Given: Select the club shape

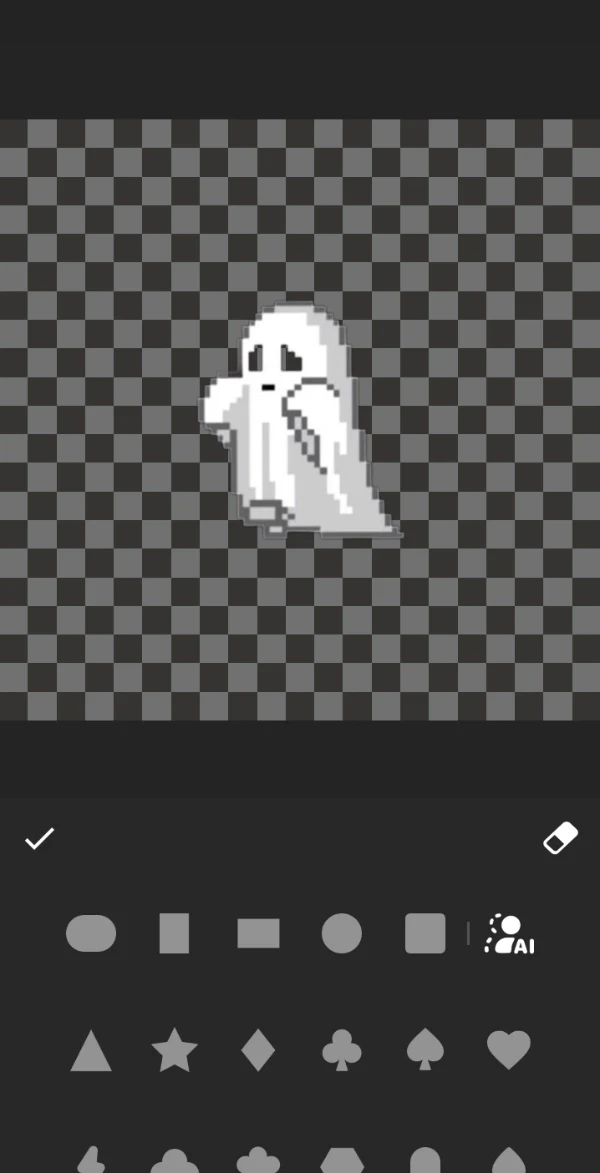Looking at the screenshot, I should pos(342,1050).
